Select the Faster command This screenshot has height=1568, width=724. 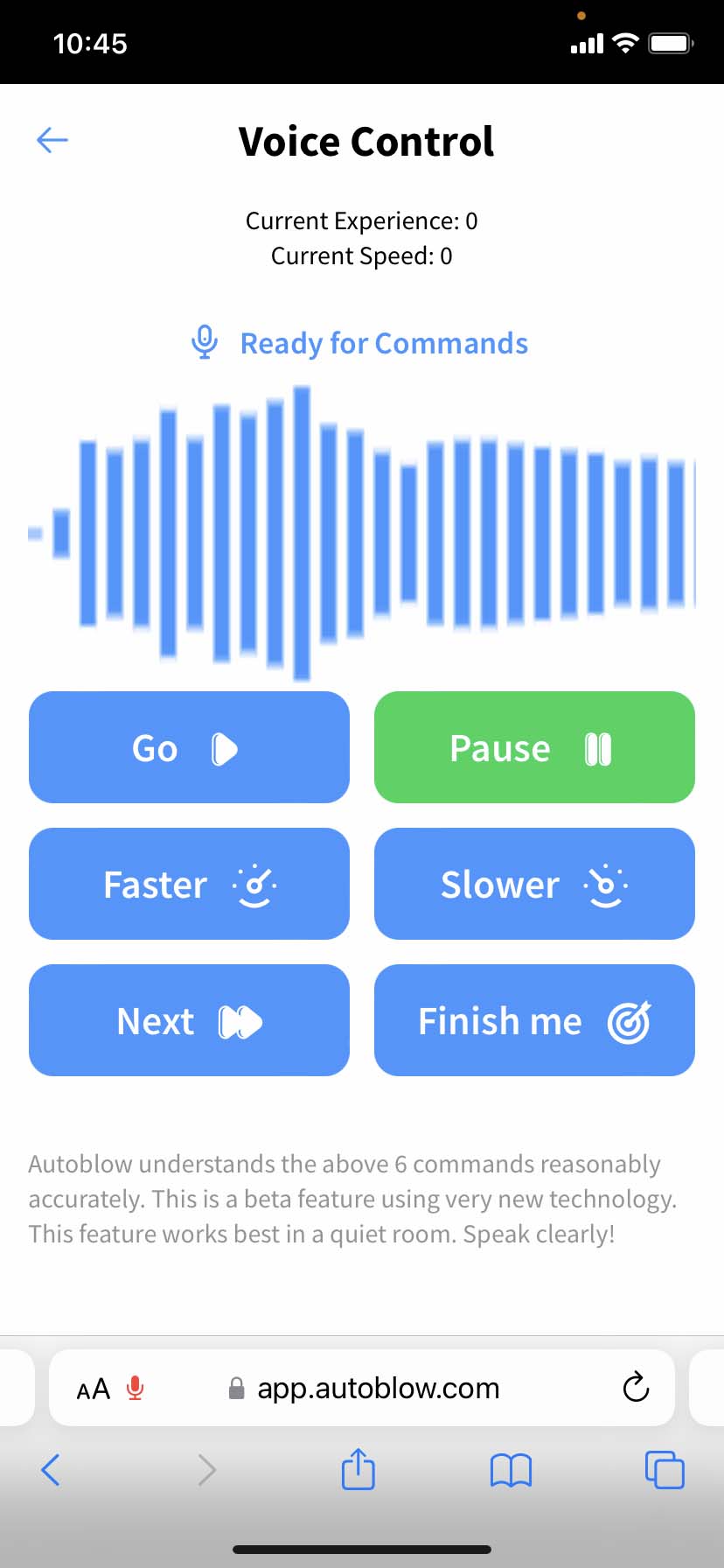(x=189, y=884)
